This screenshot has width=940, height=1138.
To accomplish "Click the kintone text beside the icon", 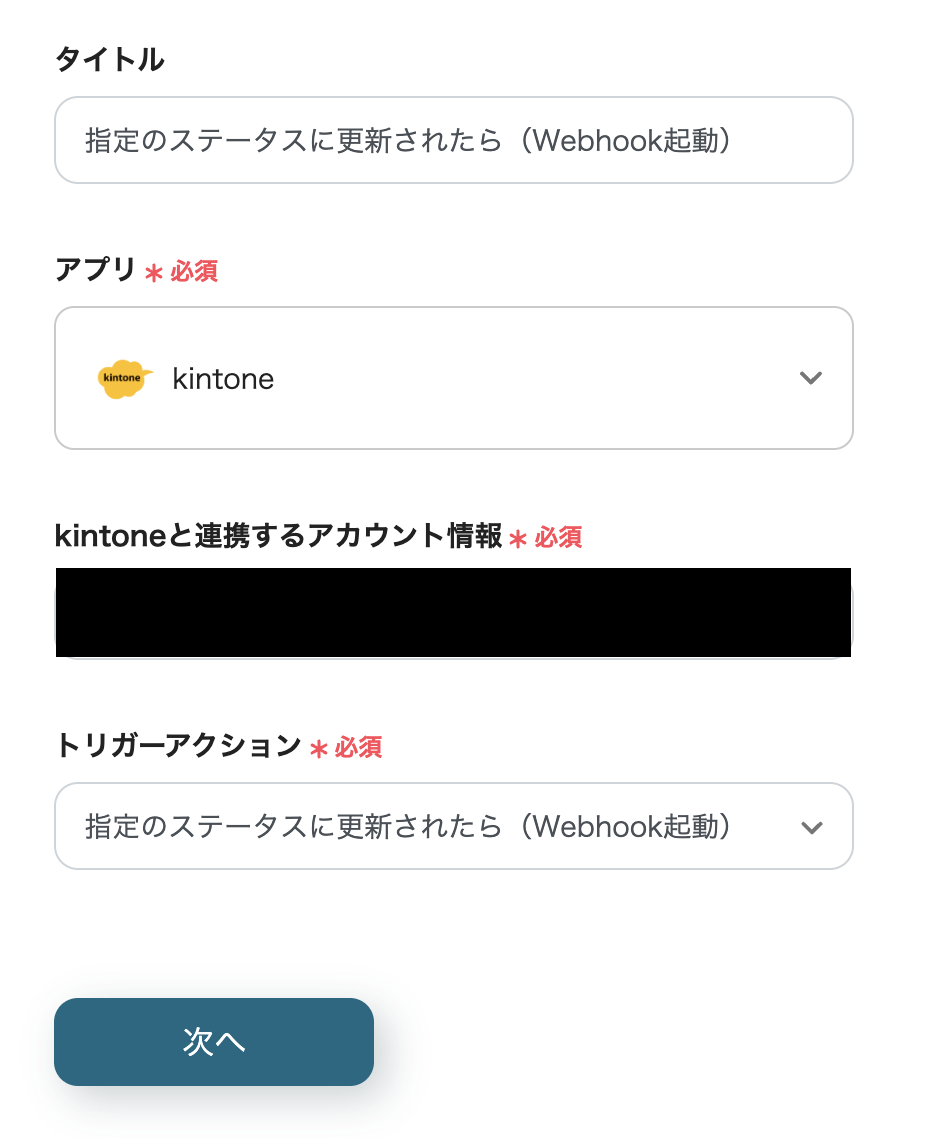I will point(222,378).
